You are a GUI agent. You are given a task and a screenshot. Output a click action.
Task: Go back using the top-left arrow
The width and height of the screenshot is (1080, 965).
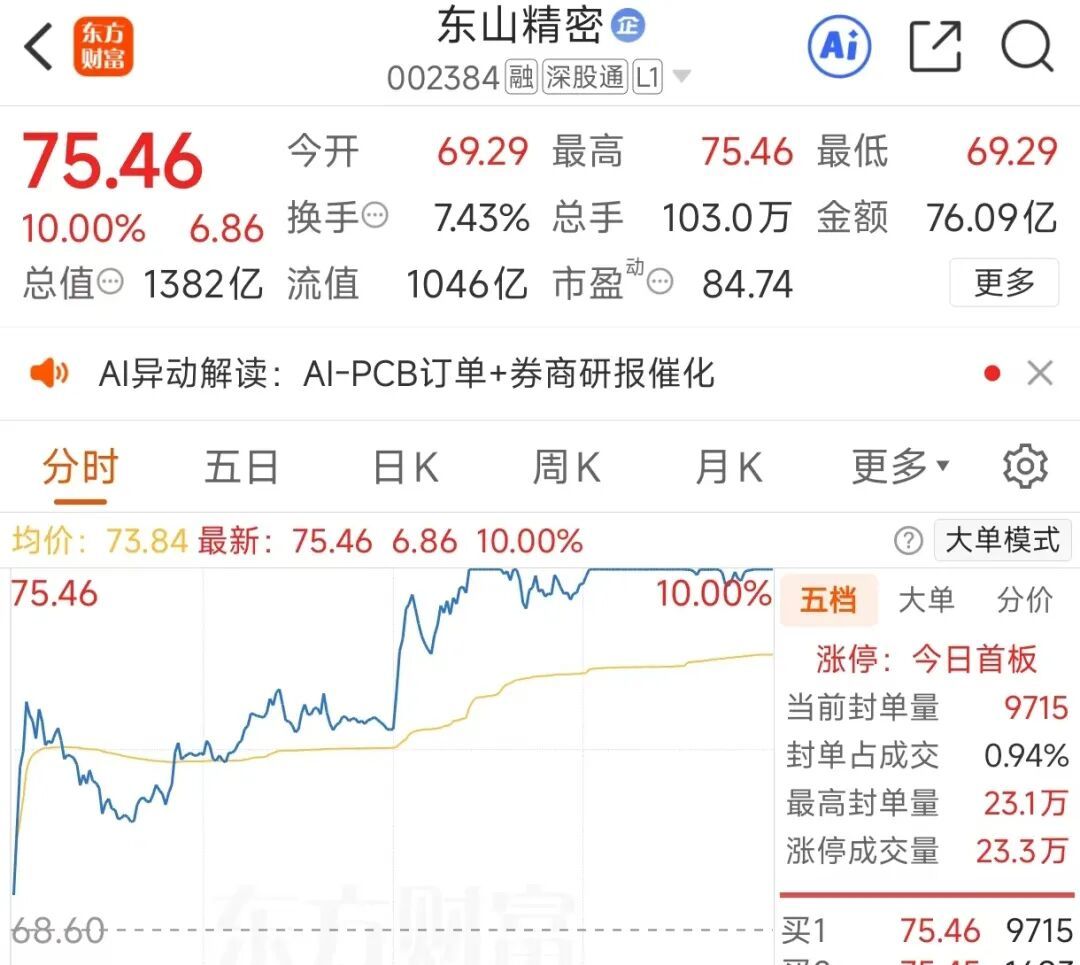38,47
